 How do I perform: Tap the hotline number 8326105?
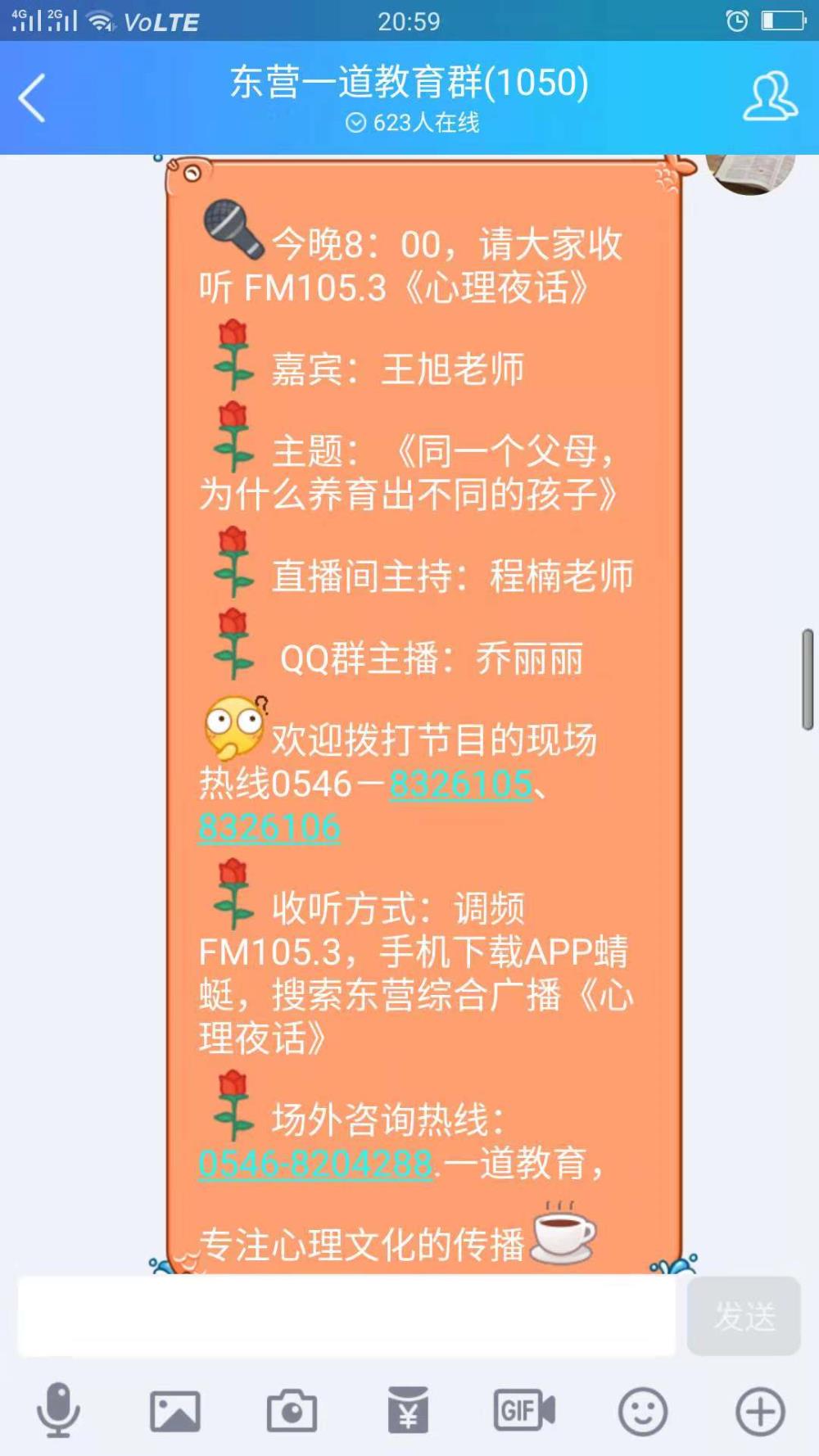[461, 784]
